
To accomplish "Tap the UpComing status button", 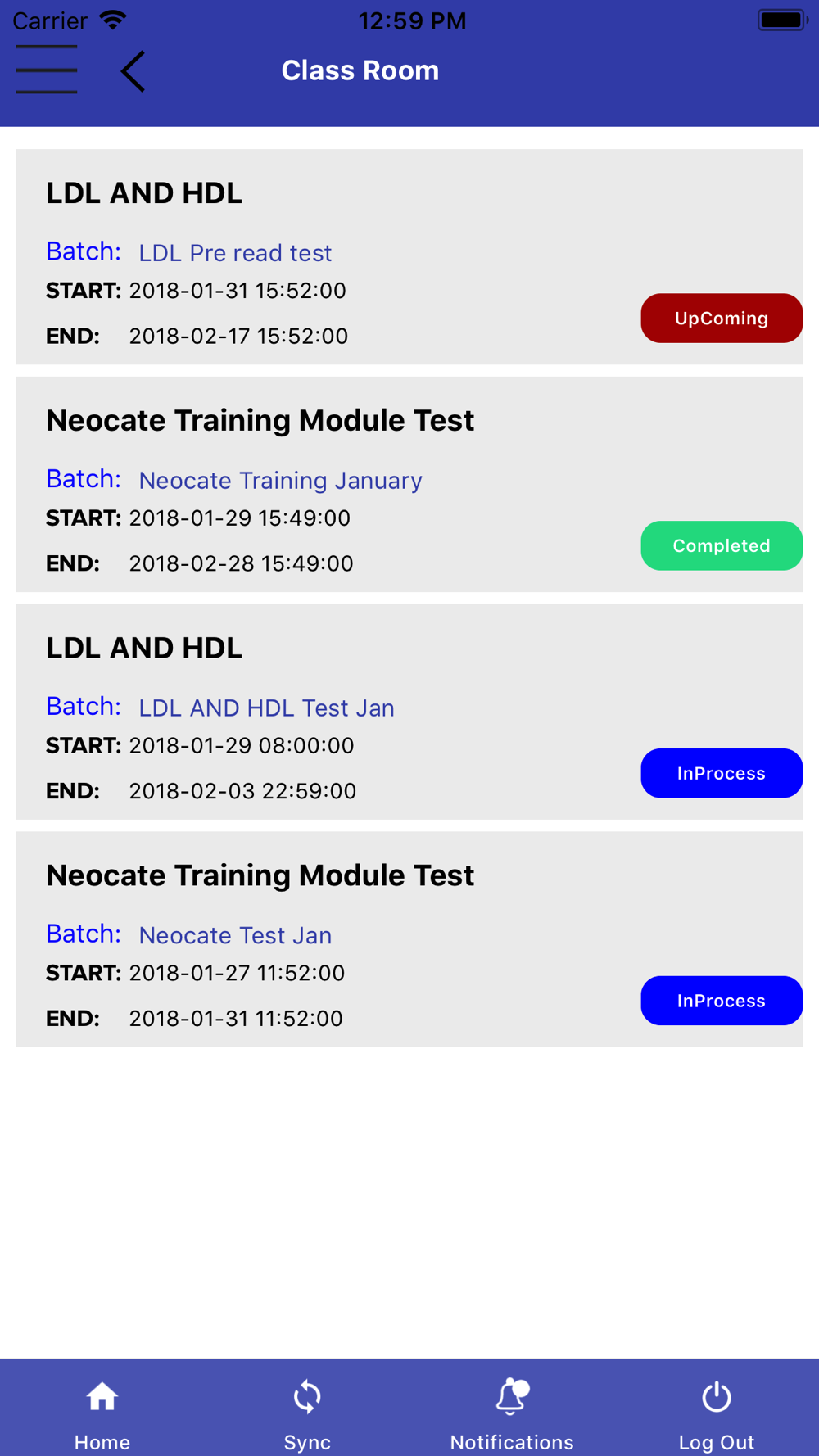I will pos(722,318).
